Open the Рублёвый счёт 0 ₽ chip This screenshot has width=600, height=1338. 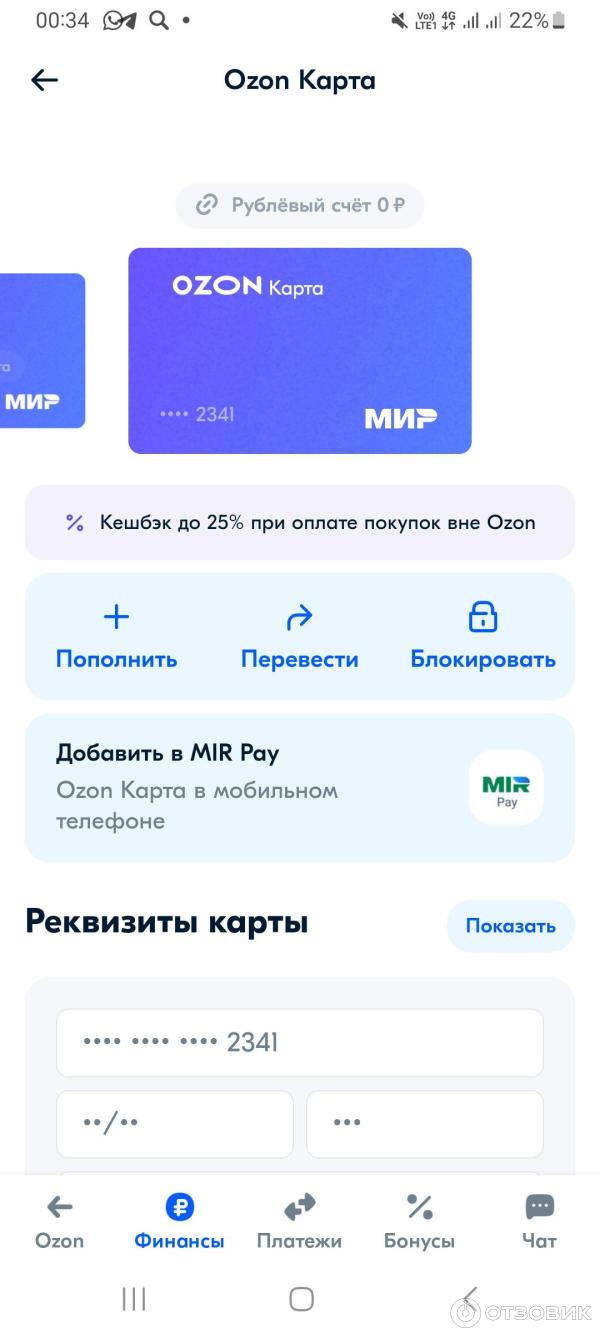[300, 206]
